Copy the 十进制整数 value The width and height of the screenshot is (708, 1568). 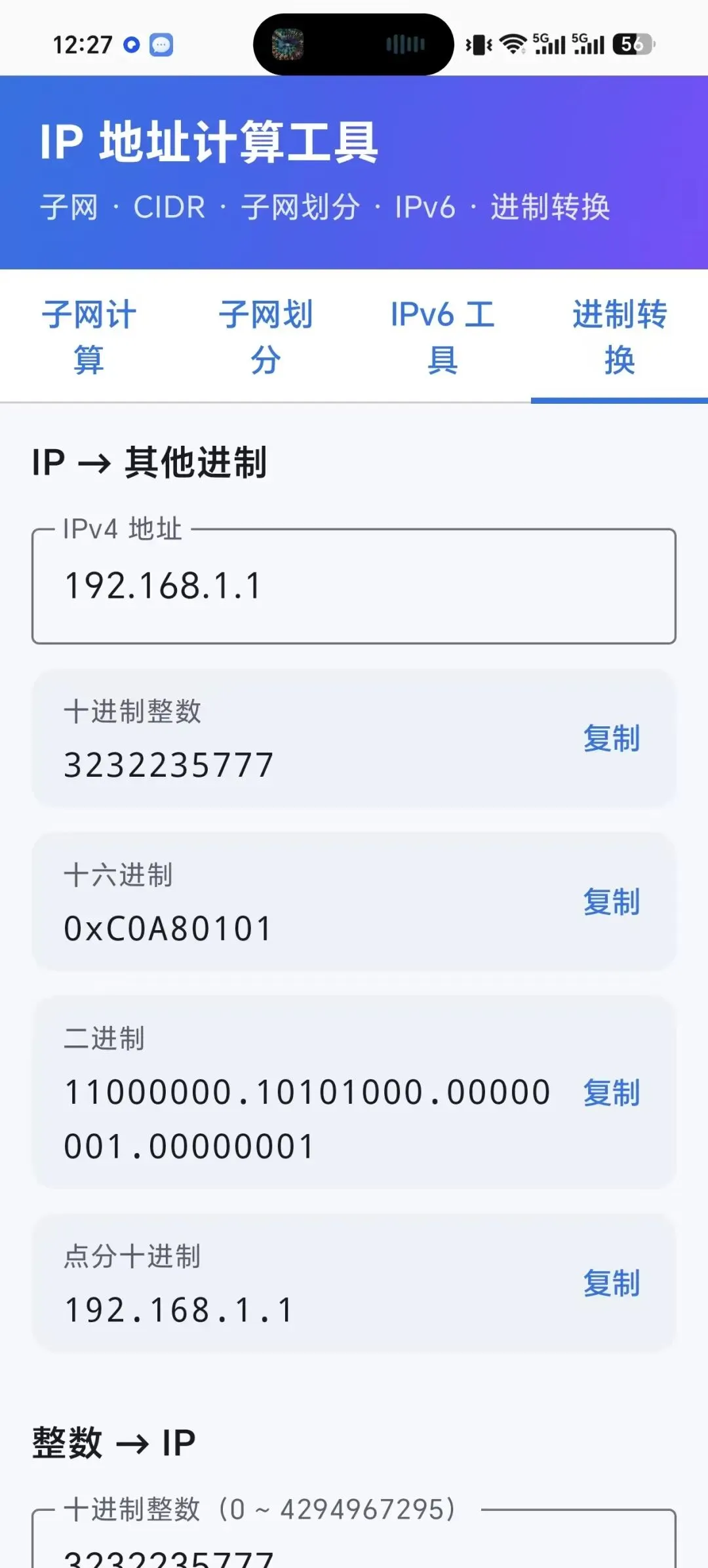(x=611, y=739)
